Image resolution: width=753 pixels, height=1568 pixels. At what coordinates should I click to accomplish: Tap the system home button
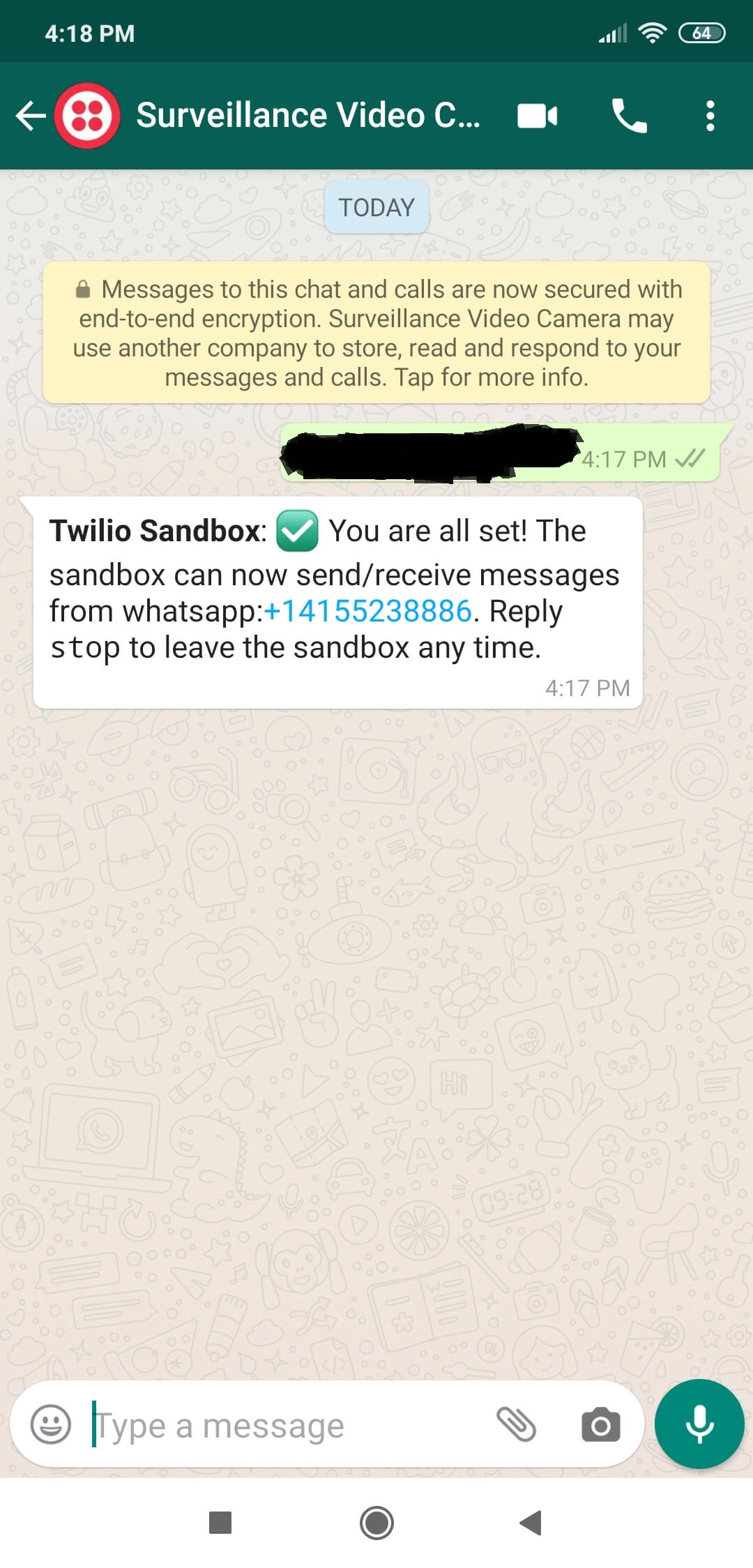(376, 1523)
